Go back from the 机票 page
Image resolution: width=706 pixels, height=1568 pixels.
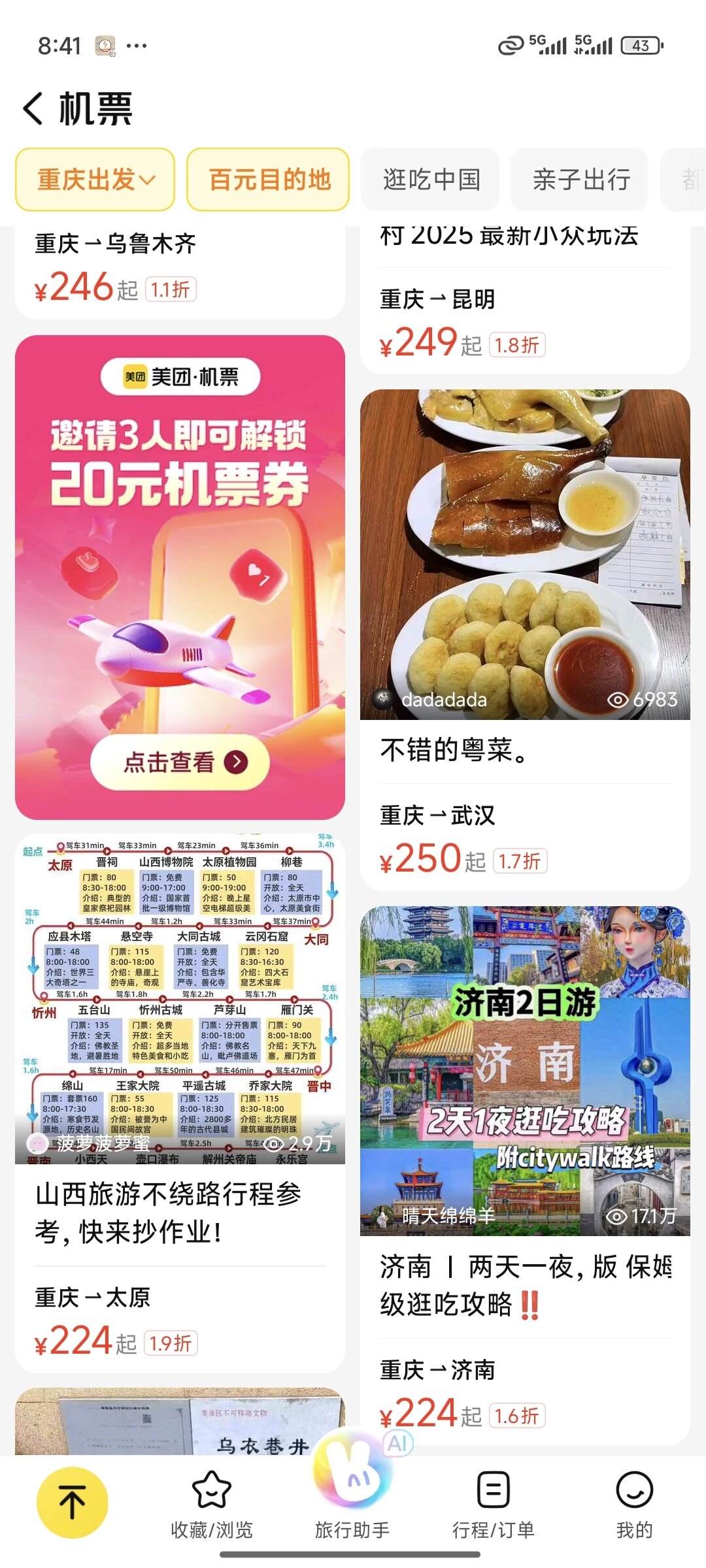tap(34, 108)
